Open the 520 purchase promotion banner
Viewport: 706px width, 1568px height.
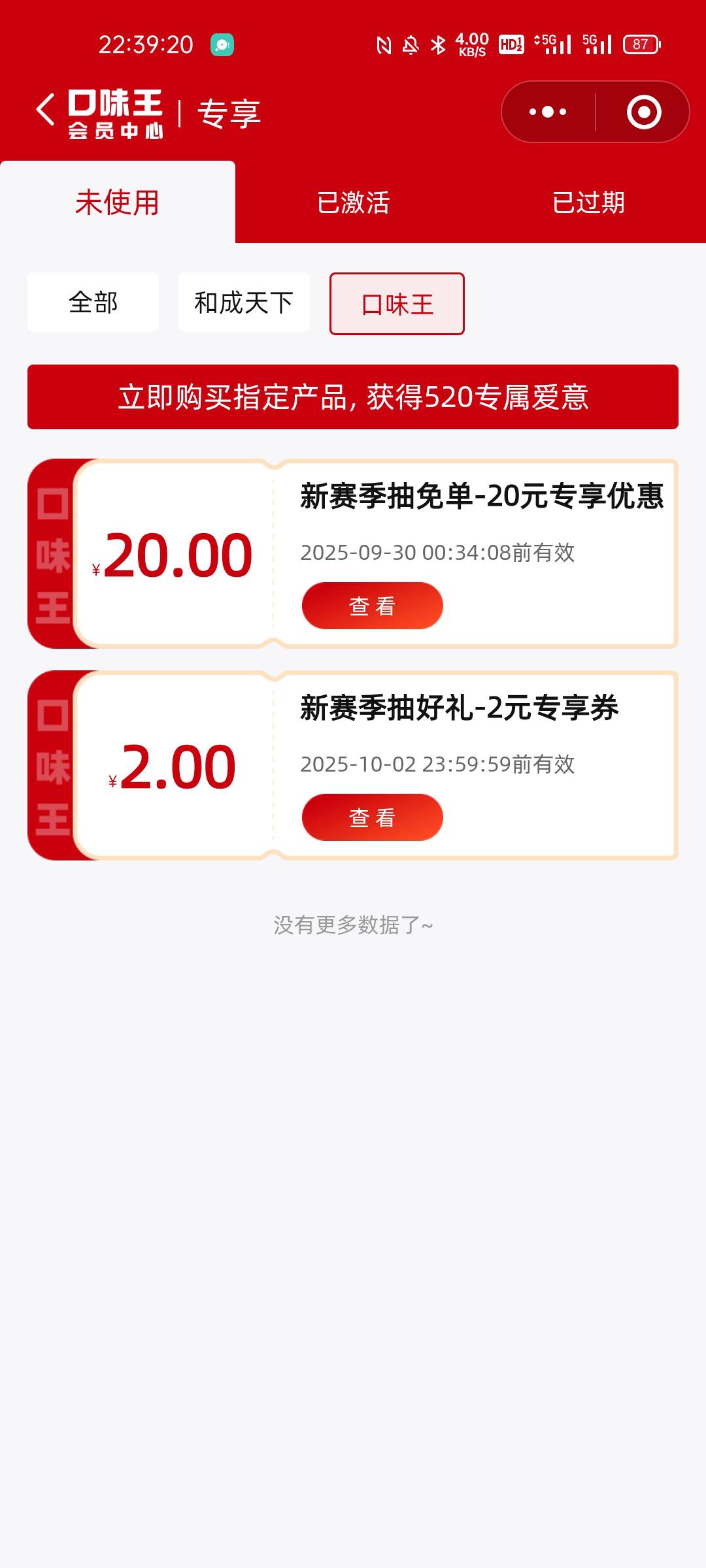(x=353, y=397)
